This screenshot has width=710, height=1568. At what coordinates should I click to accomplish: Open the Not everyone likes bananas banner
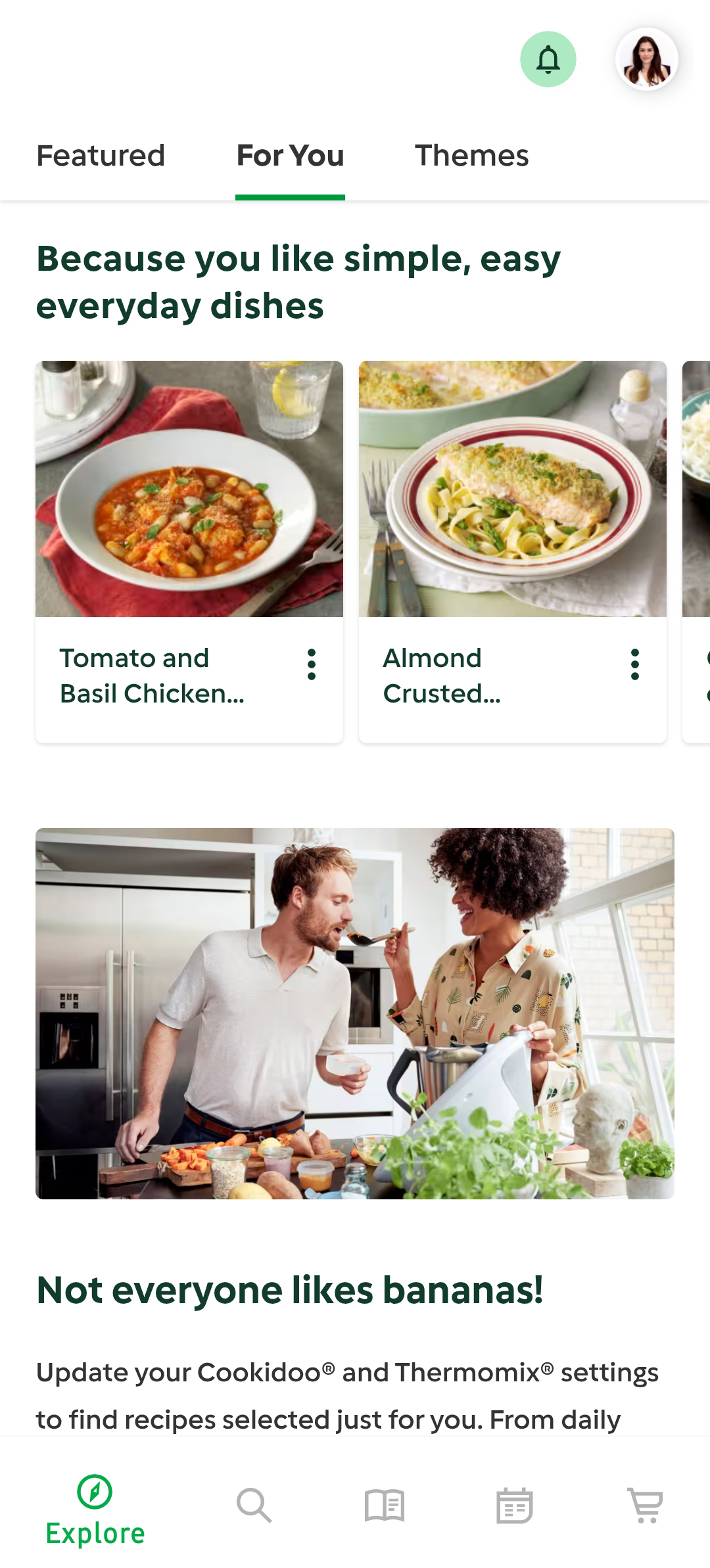coord(355,1013)
